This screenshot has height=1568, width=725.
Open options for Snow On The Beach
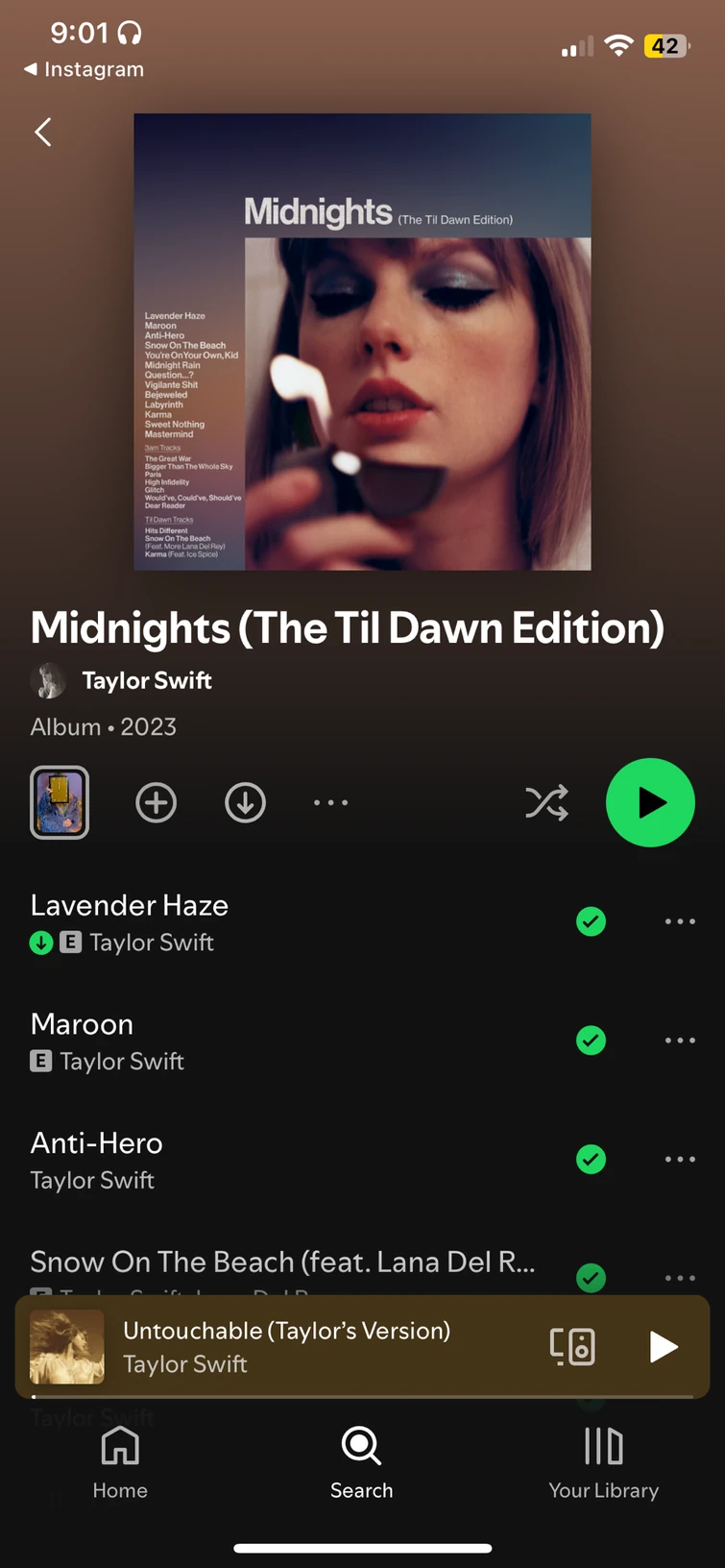tap(680, 1278)
